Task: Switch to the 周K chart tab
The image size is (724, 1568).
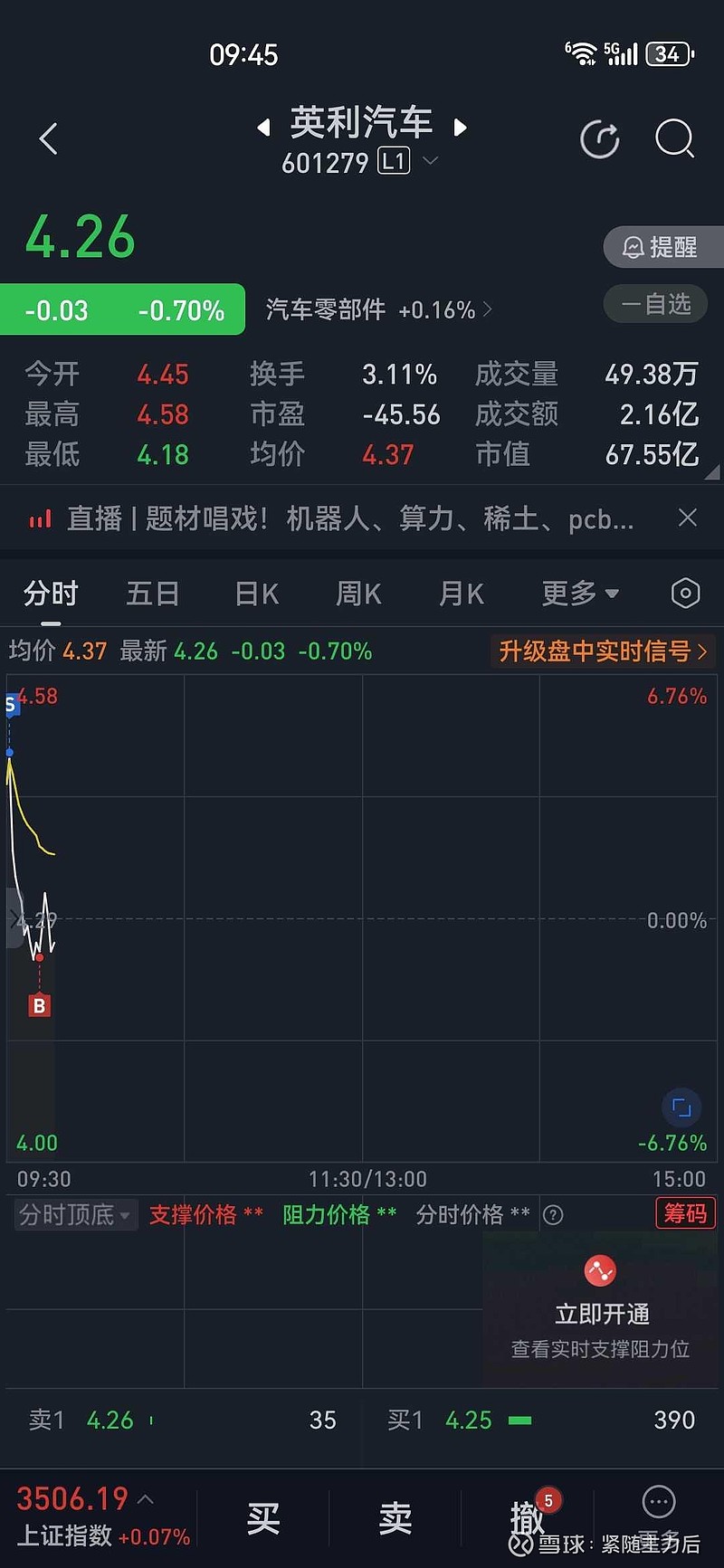Action: coord(358,594)
